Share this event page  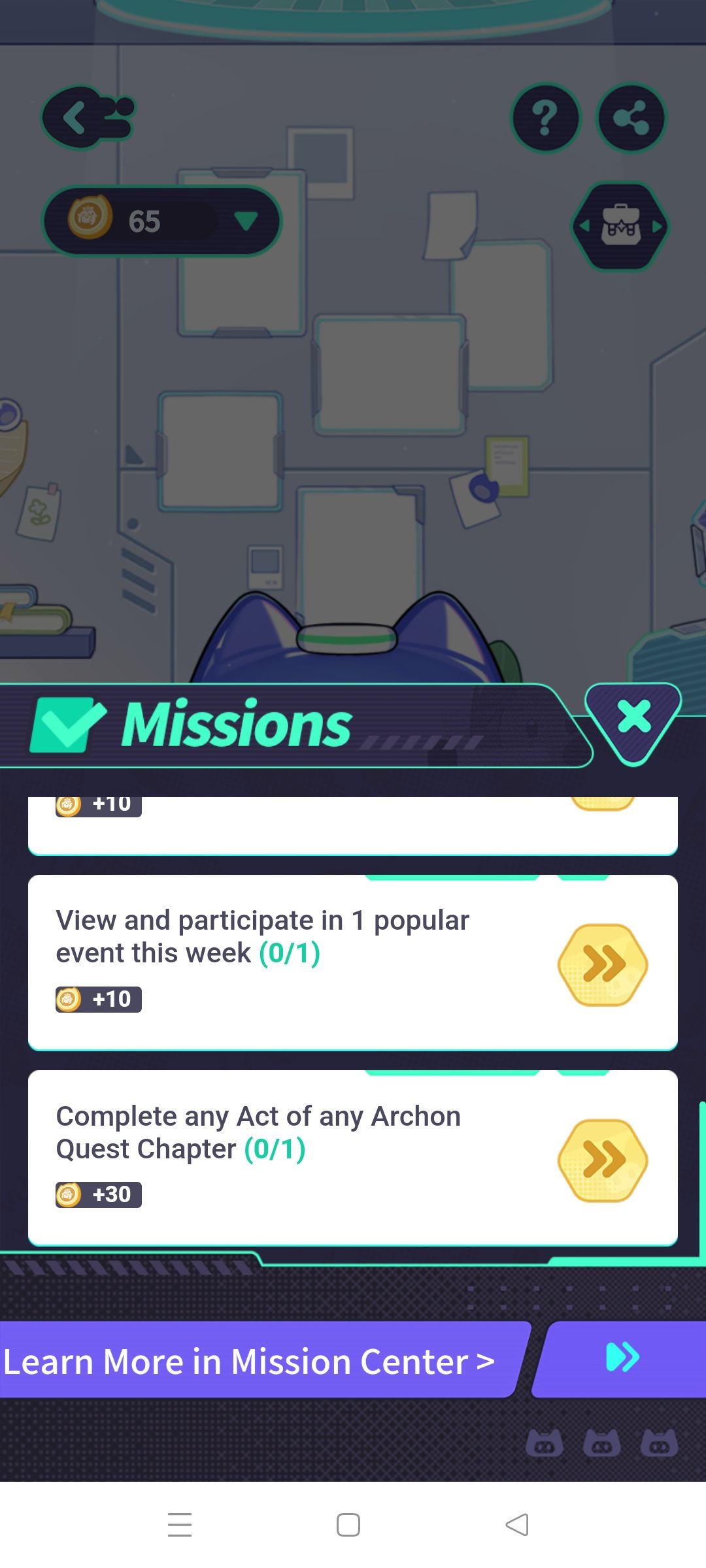631,118
